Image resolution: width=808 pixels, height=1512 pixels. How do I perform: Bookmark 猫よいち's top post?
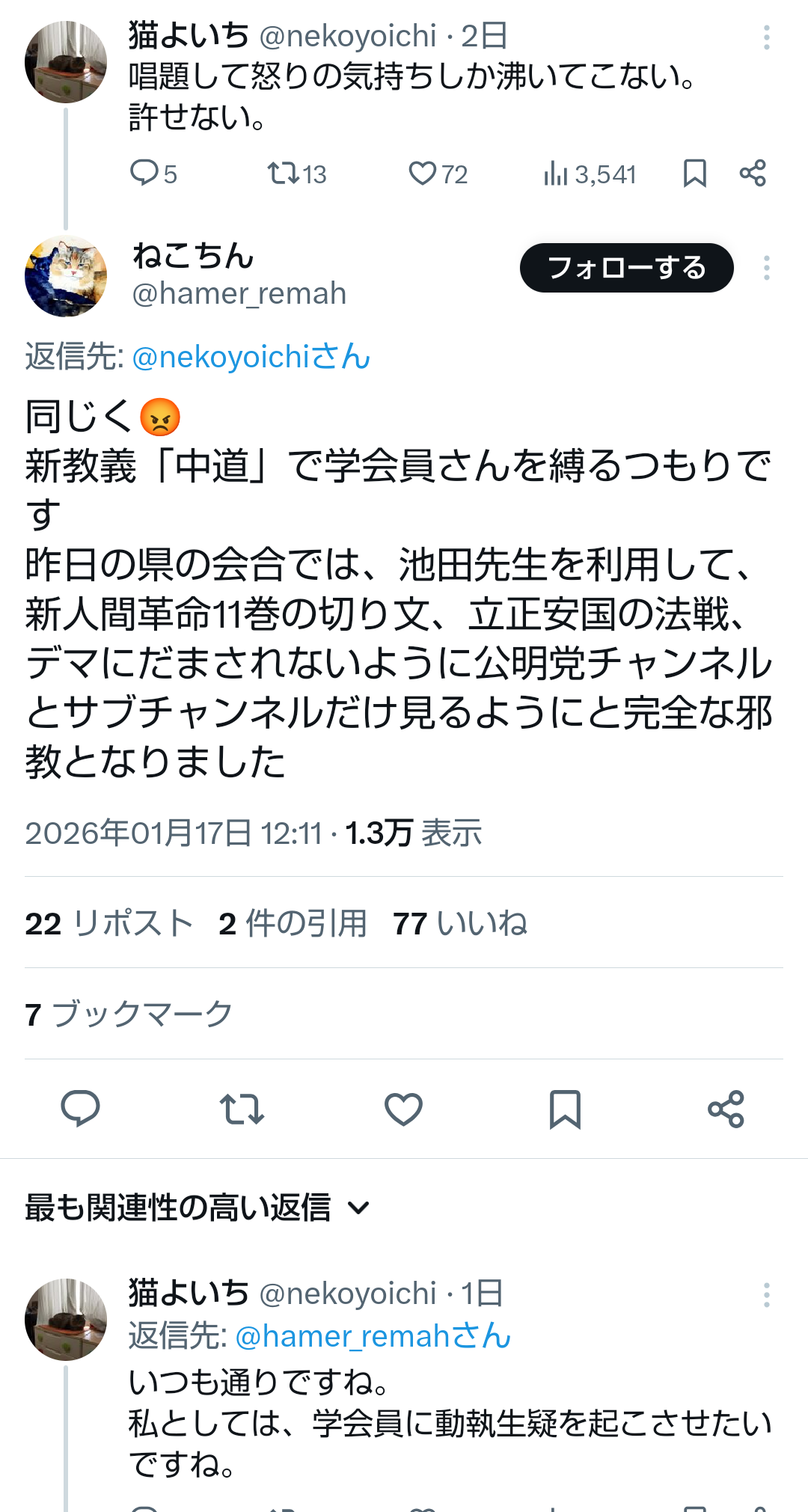tap(694, 174)
